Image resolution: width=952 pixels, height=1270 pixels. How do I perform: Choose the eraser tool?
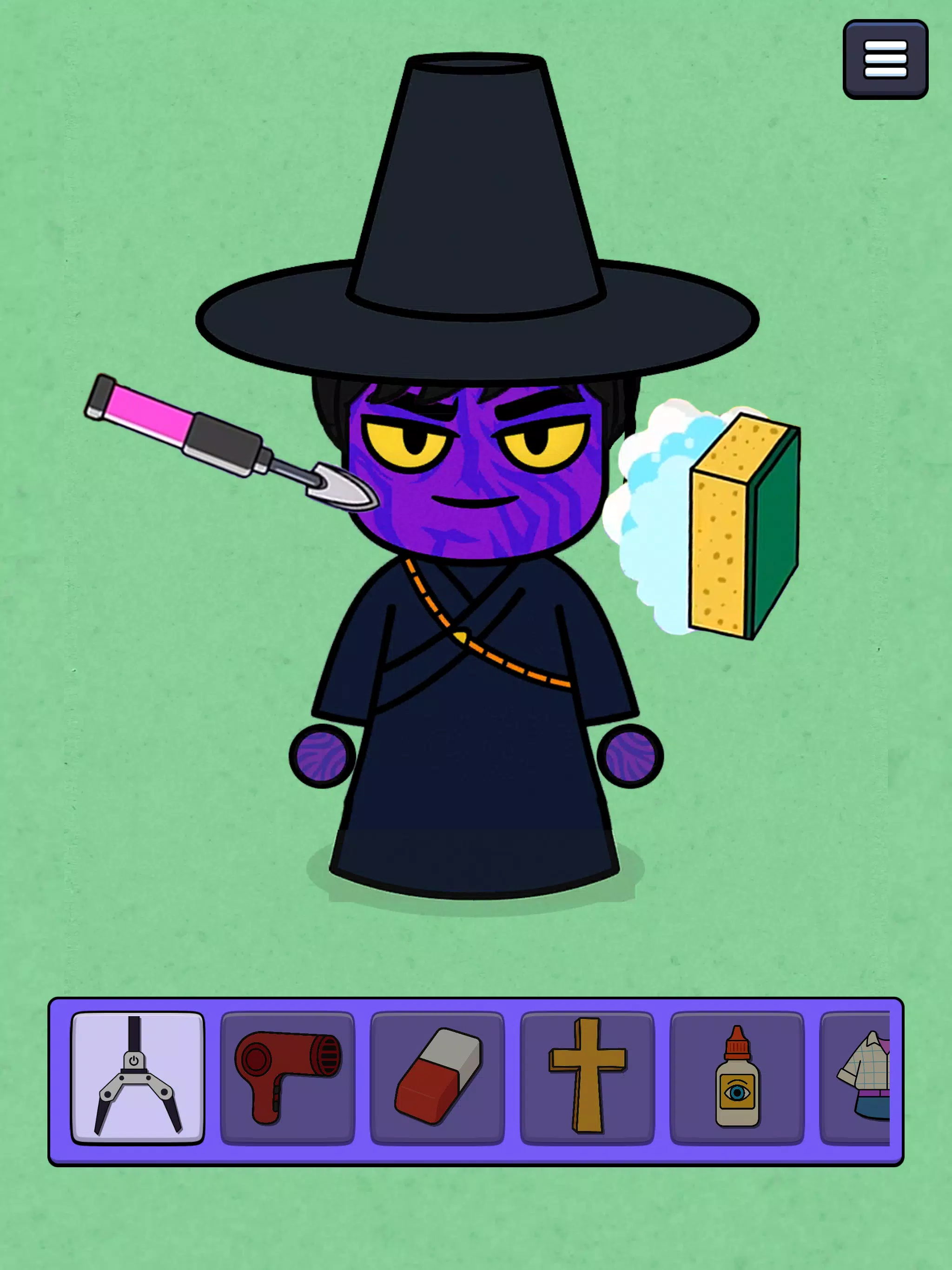point(437,1078)
